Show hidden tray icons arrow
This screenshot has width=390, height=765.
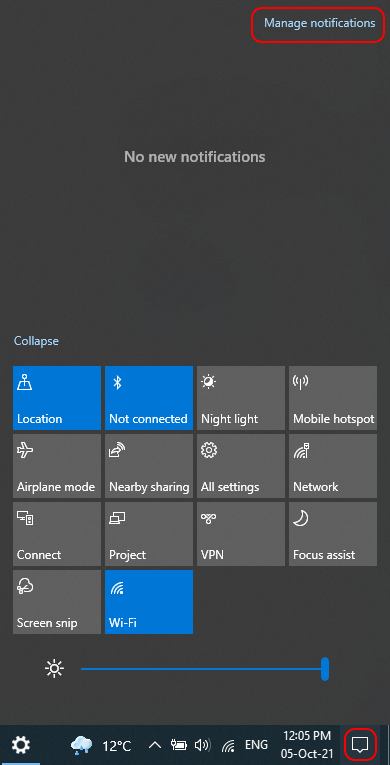coord(155,745)
